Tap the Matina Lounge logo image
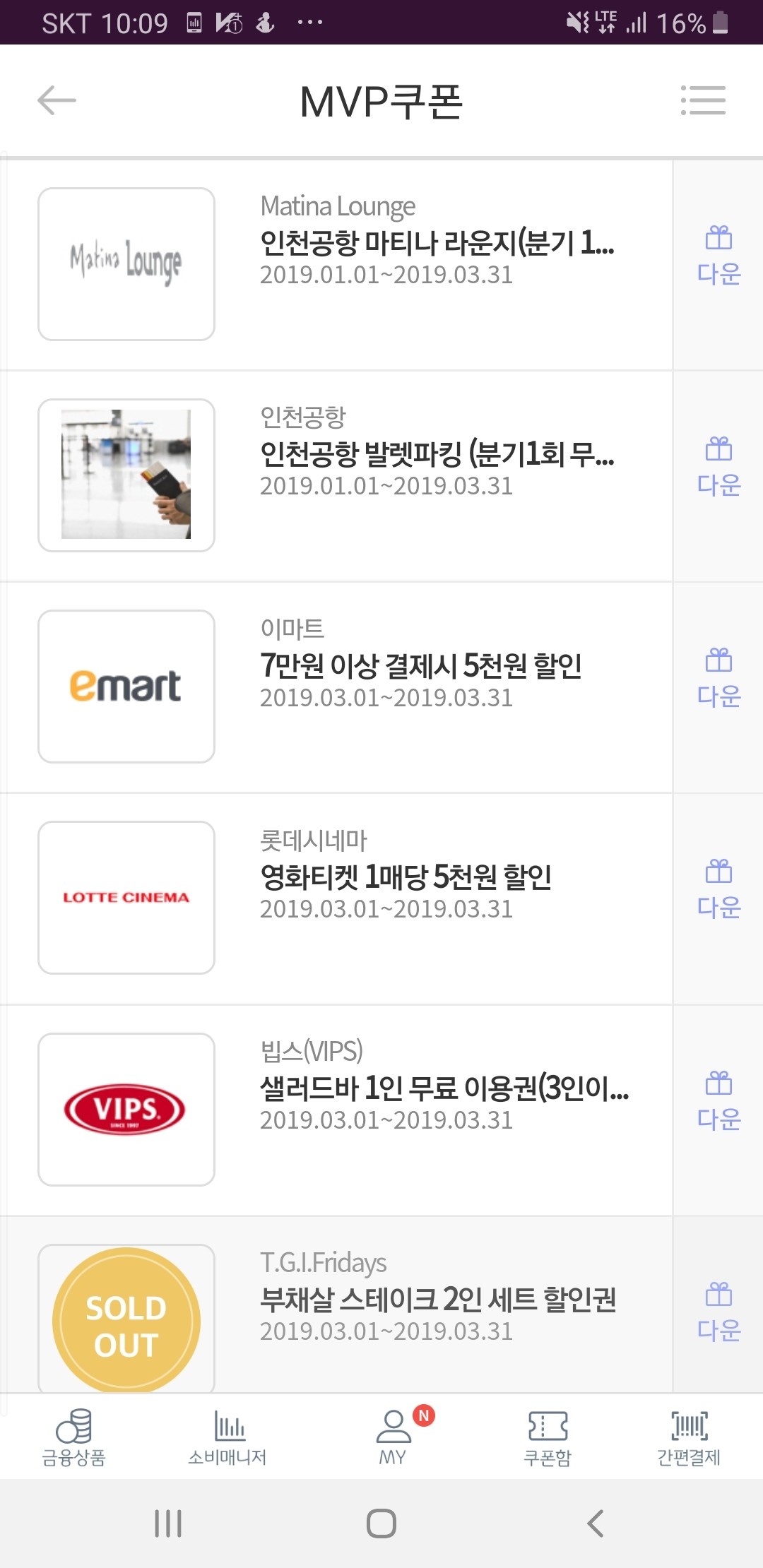The height and width of the screenshot is (1568, 763). [x=127, y=263]
